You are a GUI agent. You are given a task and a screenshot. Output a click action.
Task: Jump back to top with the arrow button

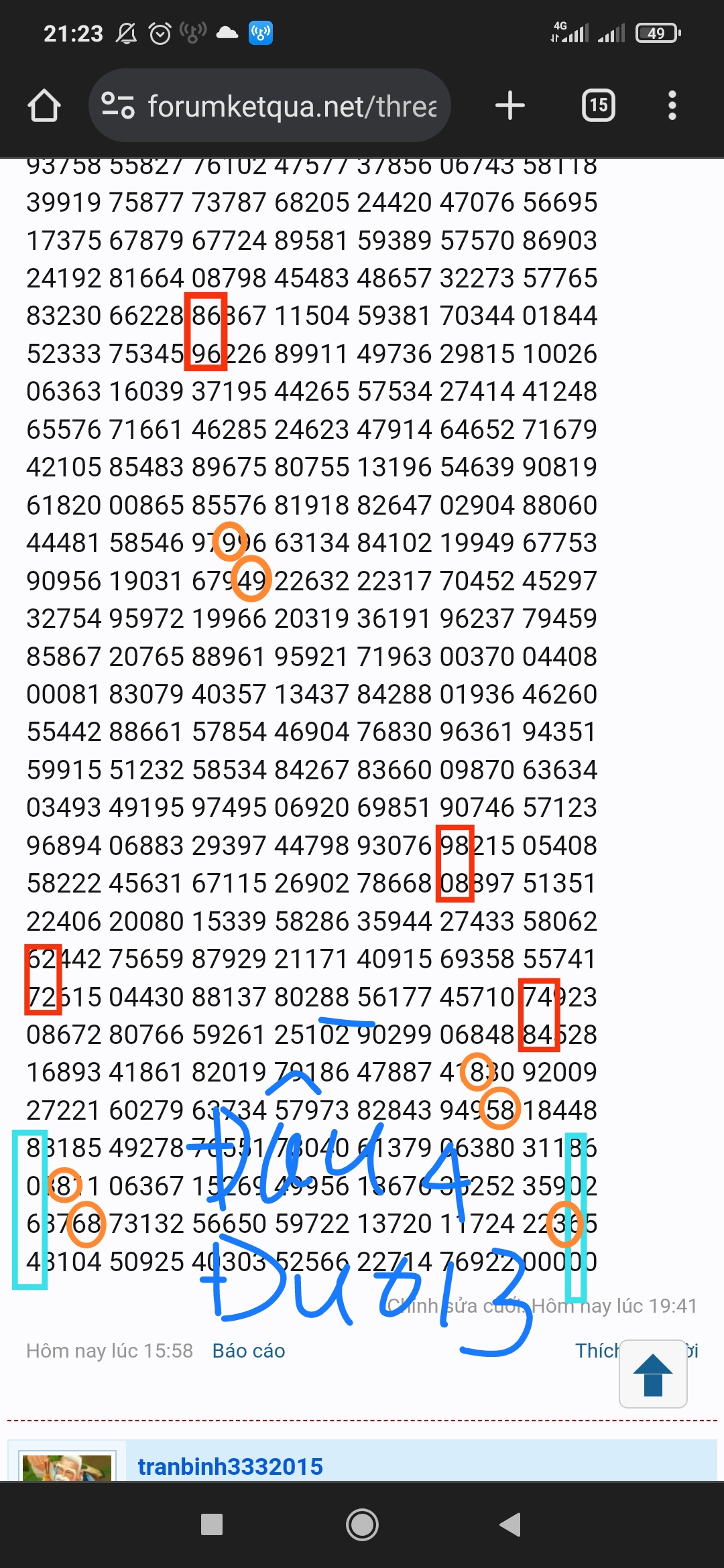click(x=653, y=1374)
